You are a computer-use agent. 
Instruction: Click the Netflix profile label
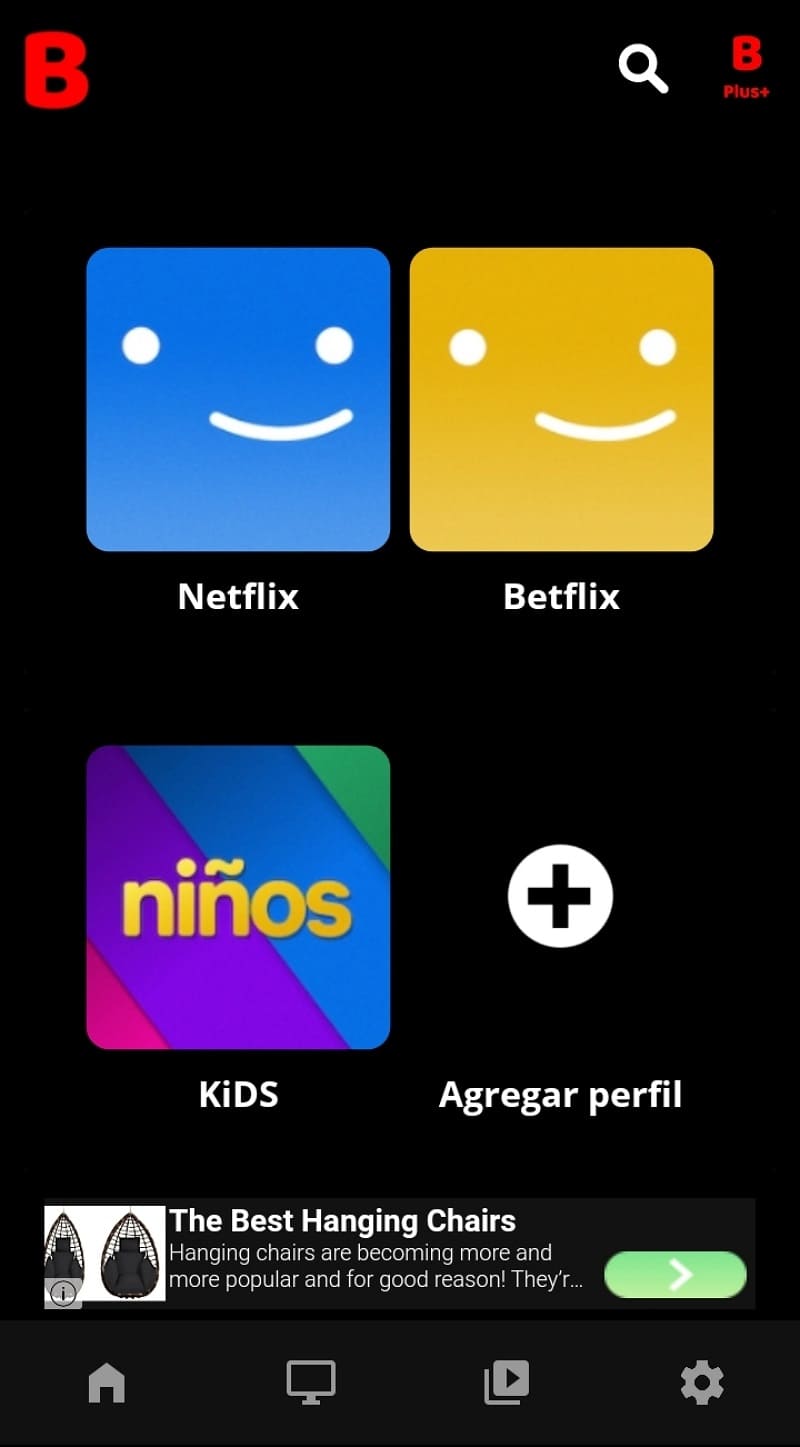click(x=237, y=596)
